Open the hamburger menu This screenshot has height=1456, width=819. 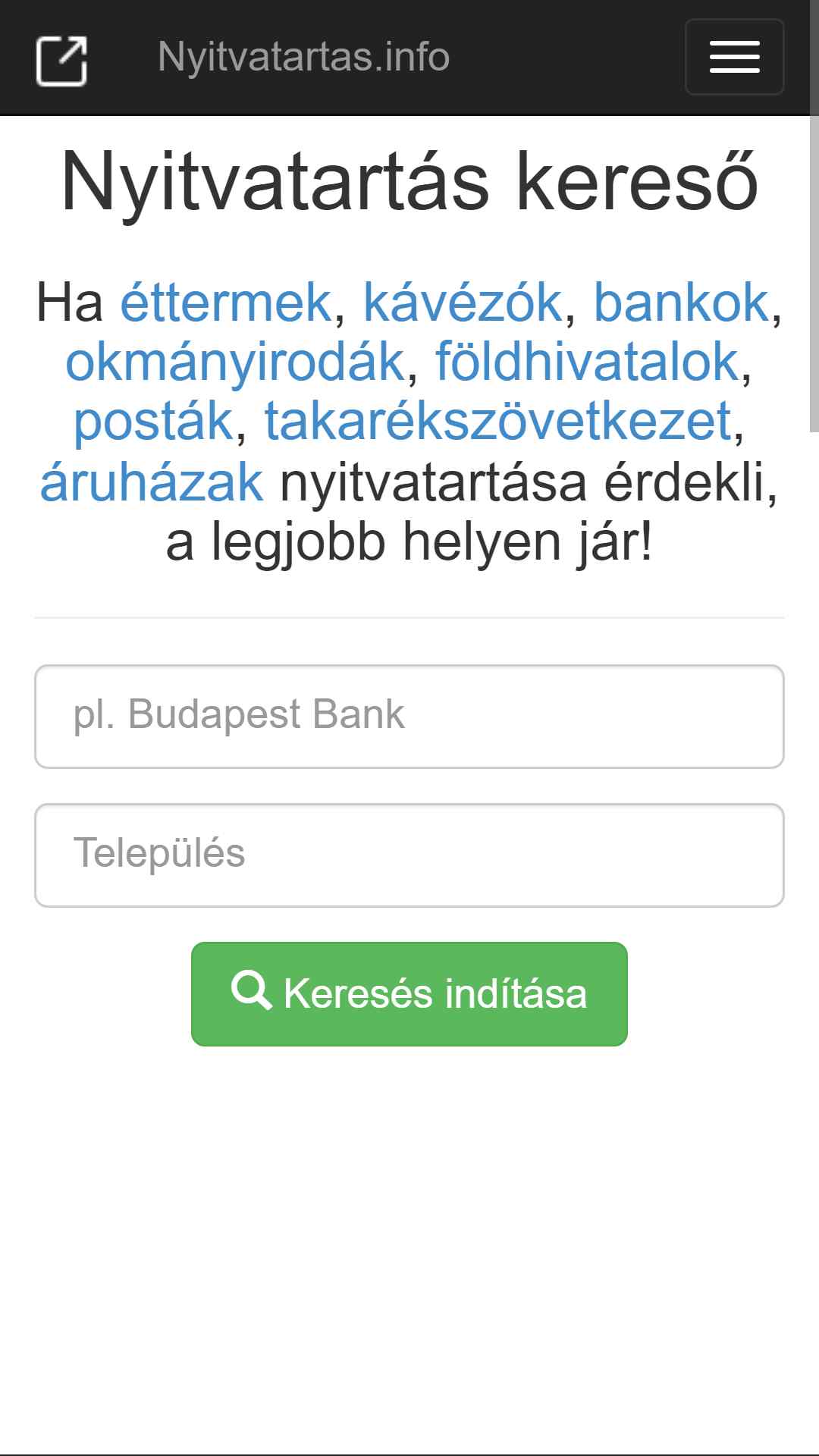coord(734,57)
